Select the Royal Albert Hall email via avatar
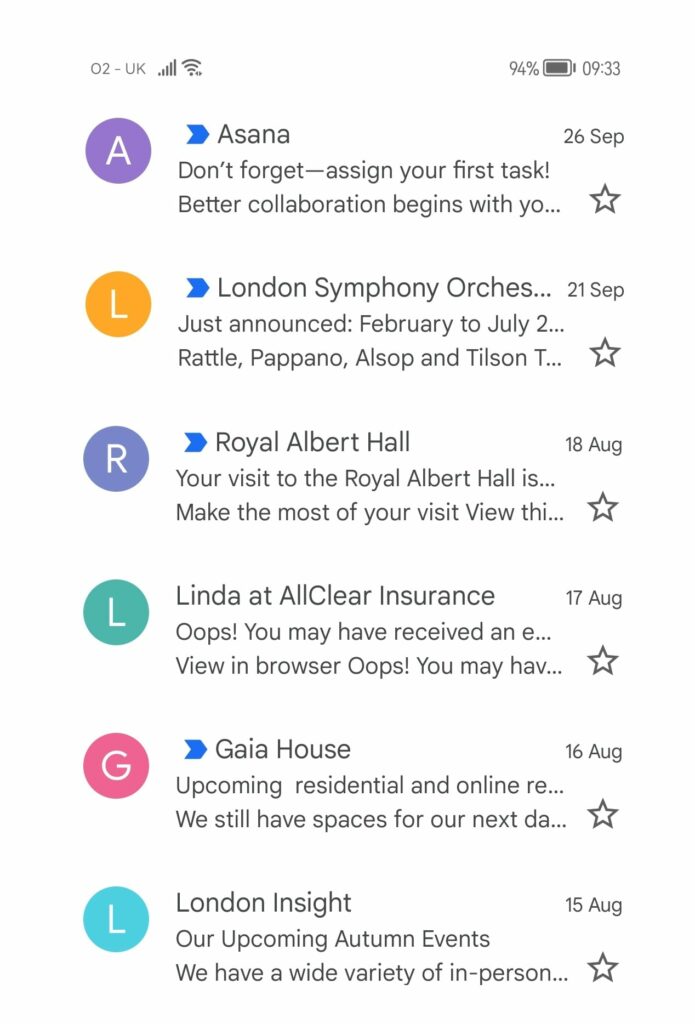Viewport: 695px width, 1024px height. click(x=116, y=458)
